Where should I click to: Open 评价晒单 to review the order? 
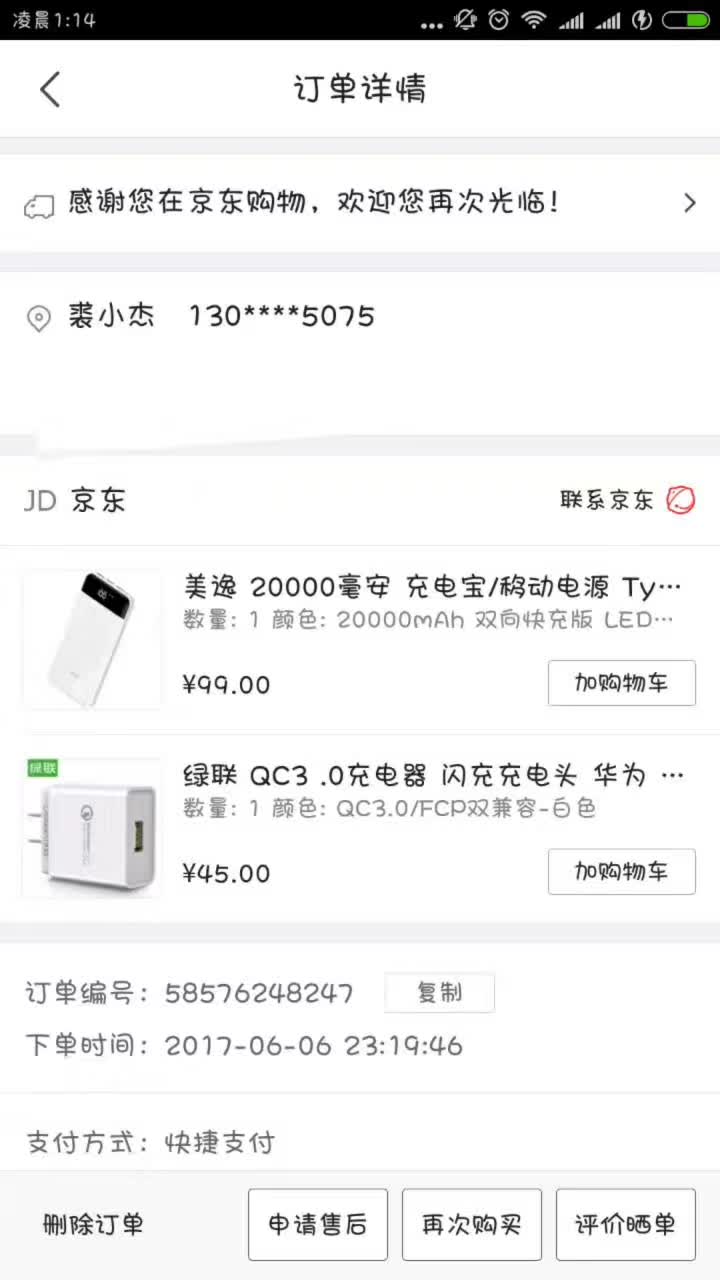626,1224
